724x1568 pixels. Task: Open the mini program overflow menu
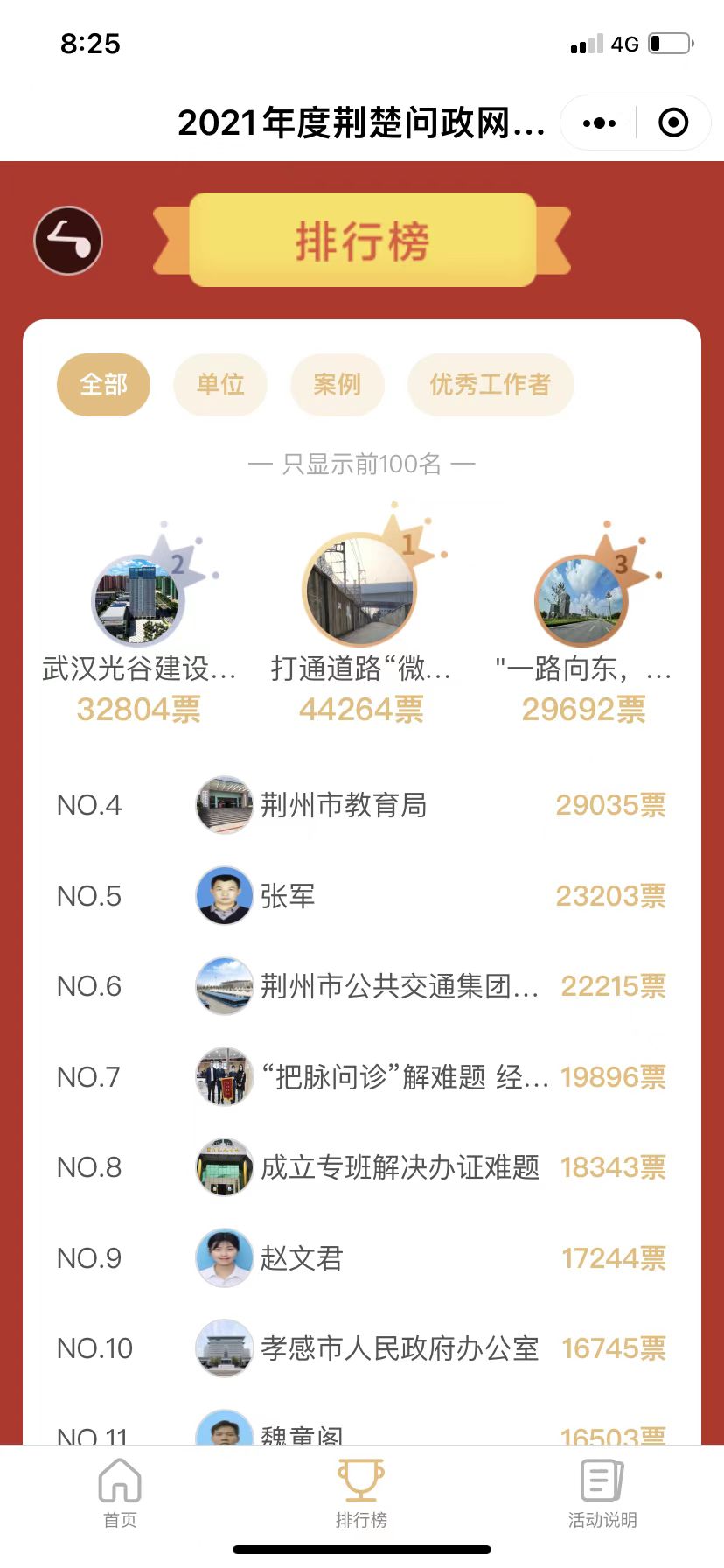[599, 123]
